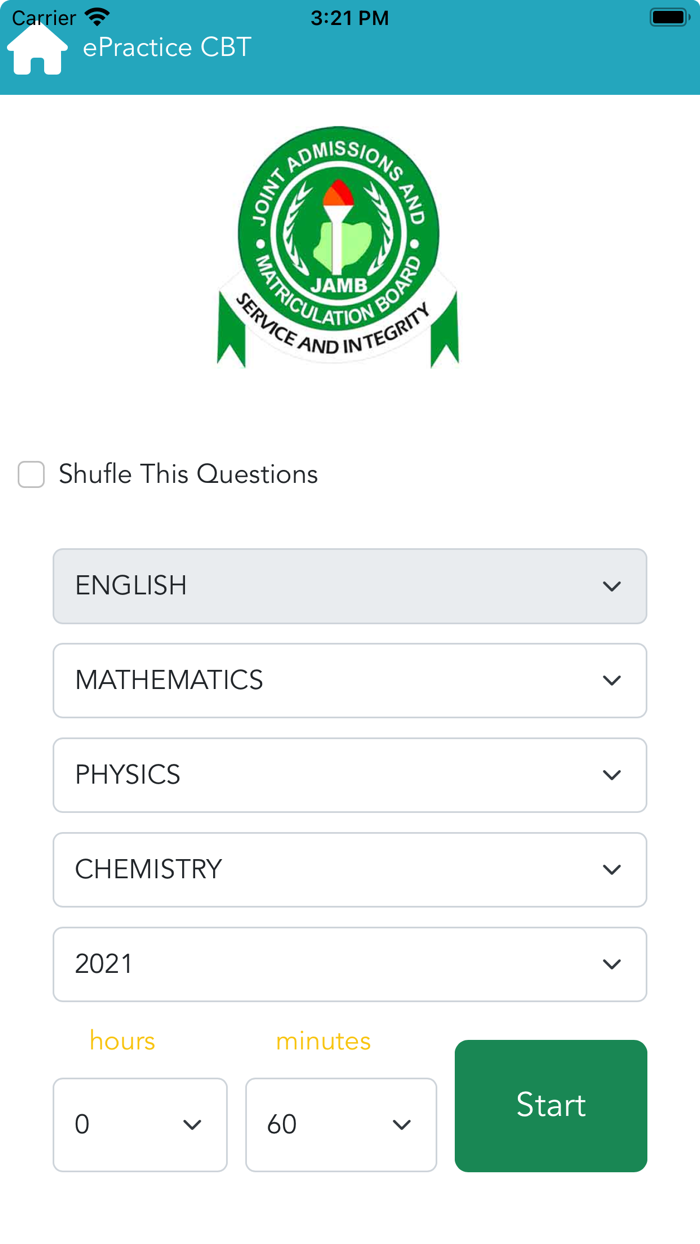This screenshot has height=1244, width=700.
Task: Change the PHYSICS subject selection
Action: pyautogui.click(x=350, y=775)
